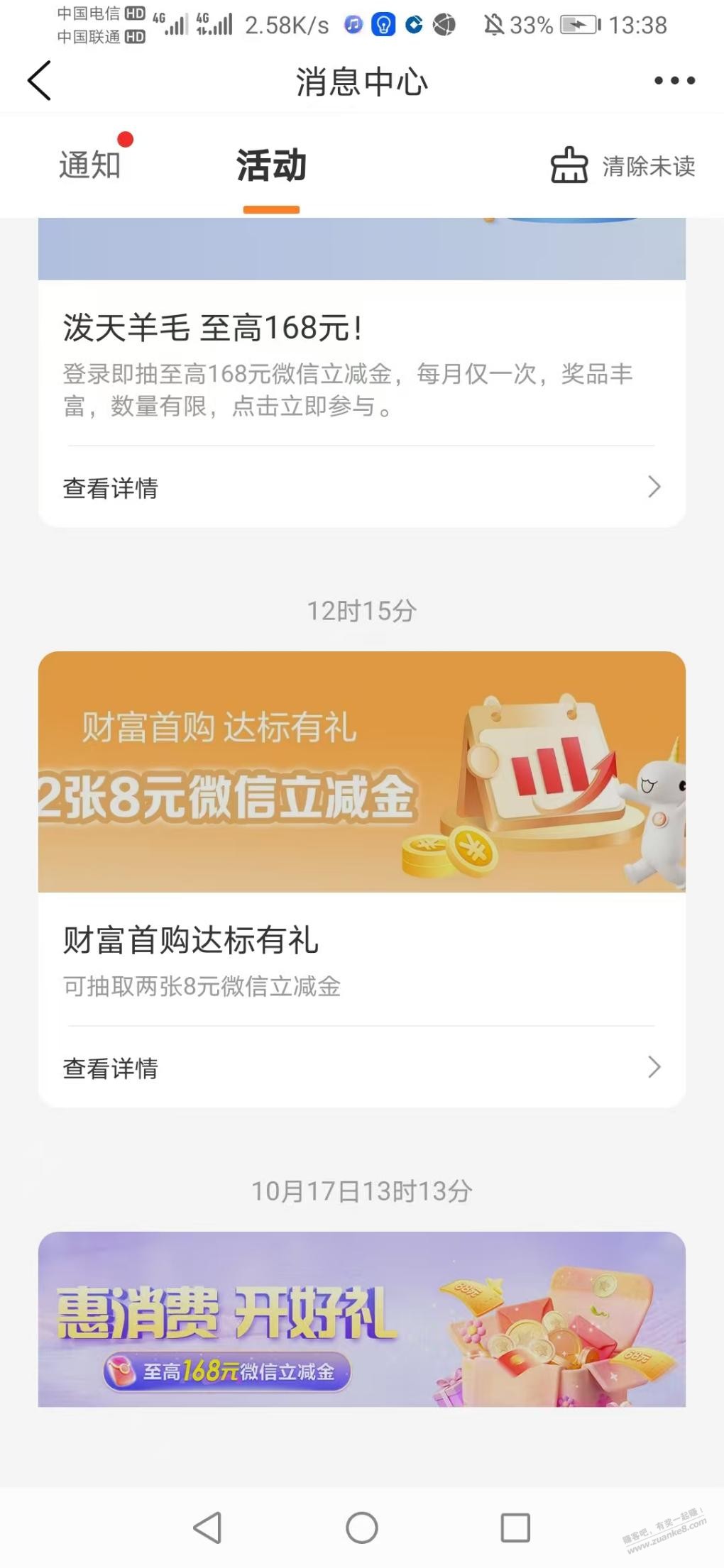Open the 惠消费 开好礼 banner card
Screen dimensions: 724x1568
point(361,1318)
